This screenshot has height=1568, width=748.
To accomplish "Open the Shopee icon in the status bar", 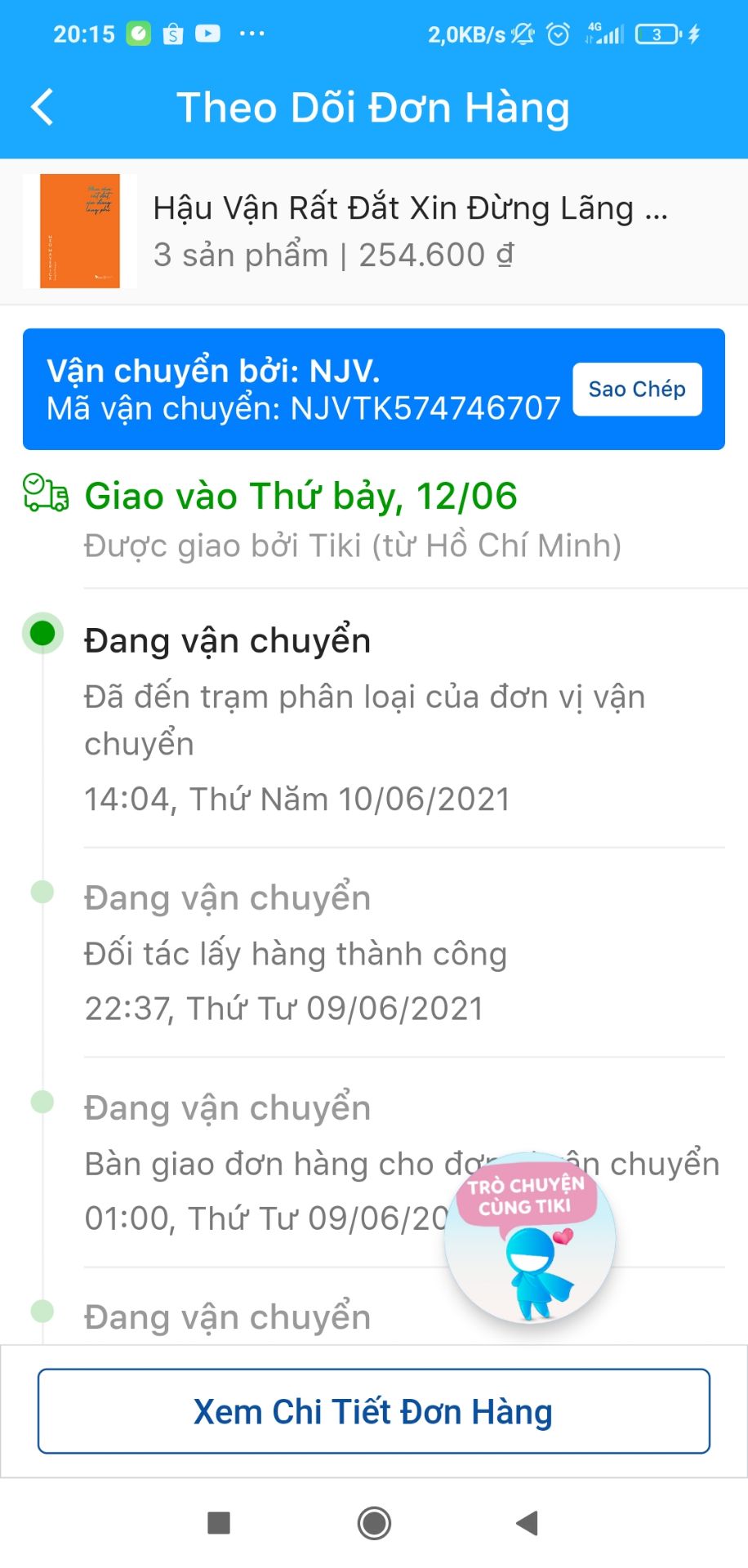I will pyautogui.click(x=174, y=33).
